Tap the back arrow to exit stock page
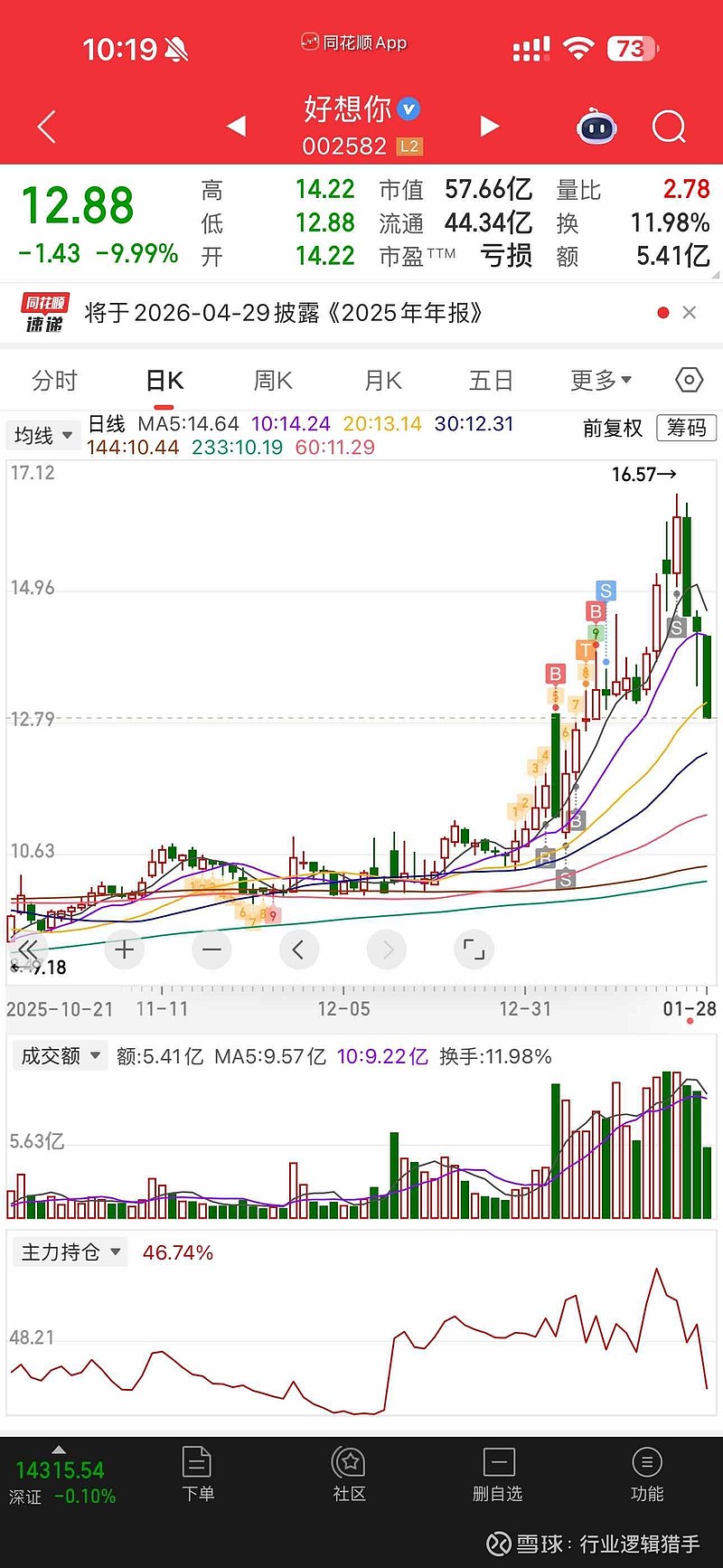The height and width of the screenshot is (1568, 723). coord(45,127)
